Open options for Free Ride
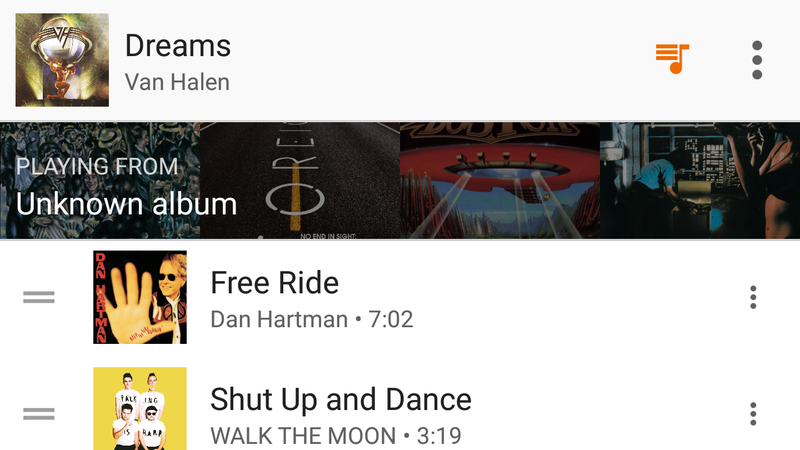 click(753, 297)
